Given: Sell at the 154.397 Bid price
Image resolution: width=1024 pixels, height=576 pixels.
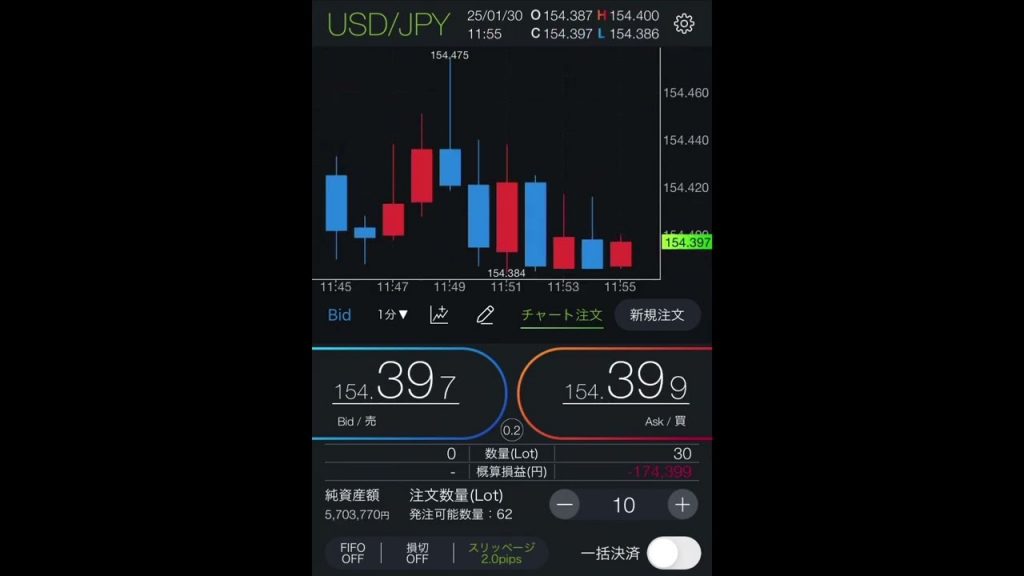Looking at the screenshot, I should (x=408, y=393).
